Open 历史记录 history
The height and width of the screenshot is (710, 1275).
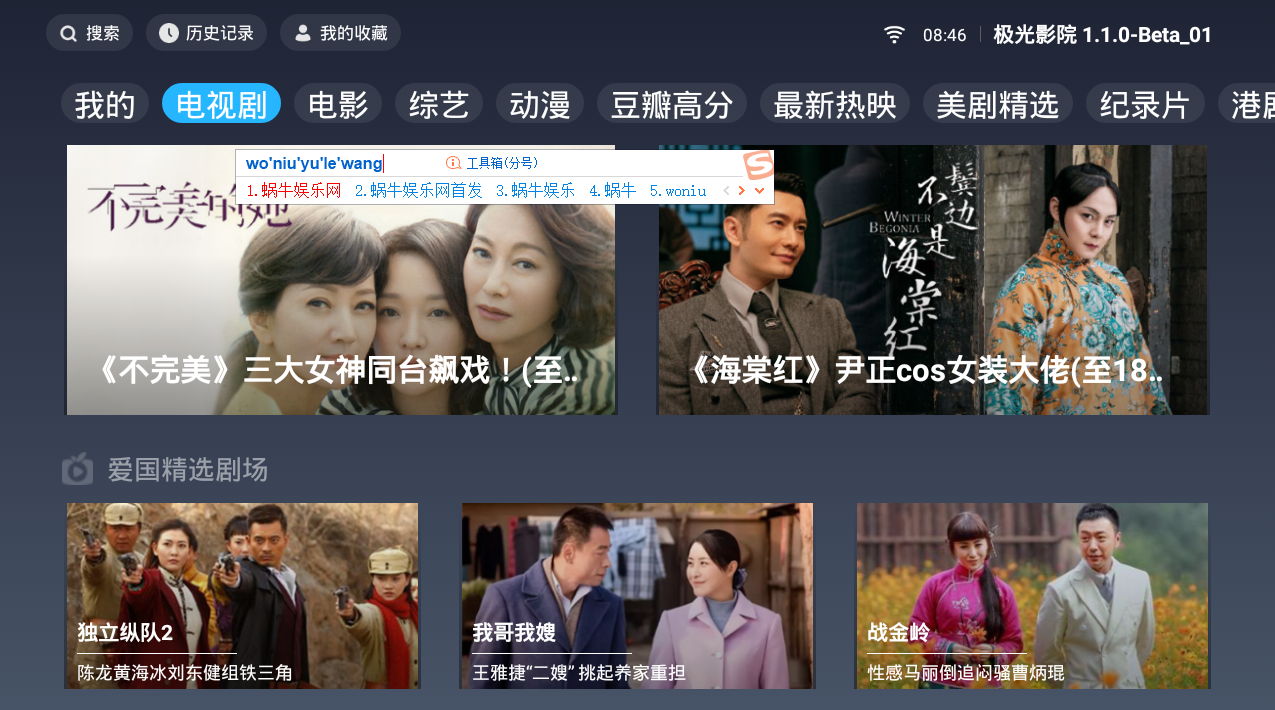pos(206,33)
